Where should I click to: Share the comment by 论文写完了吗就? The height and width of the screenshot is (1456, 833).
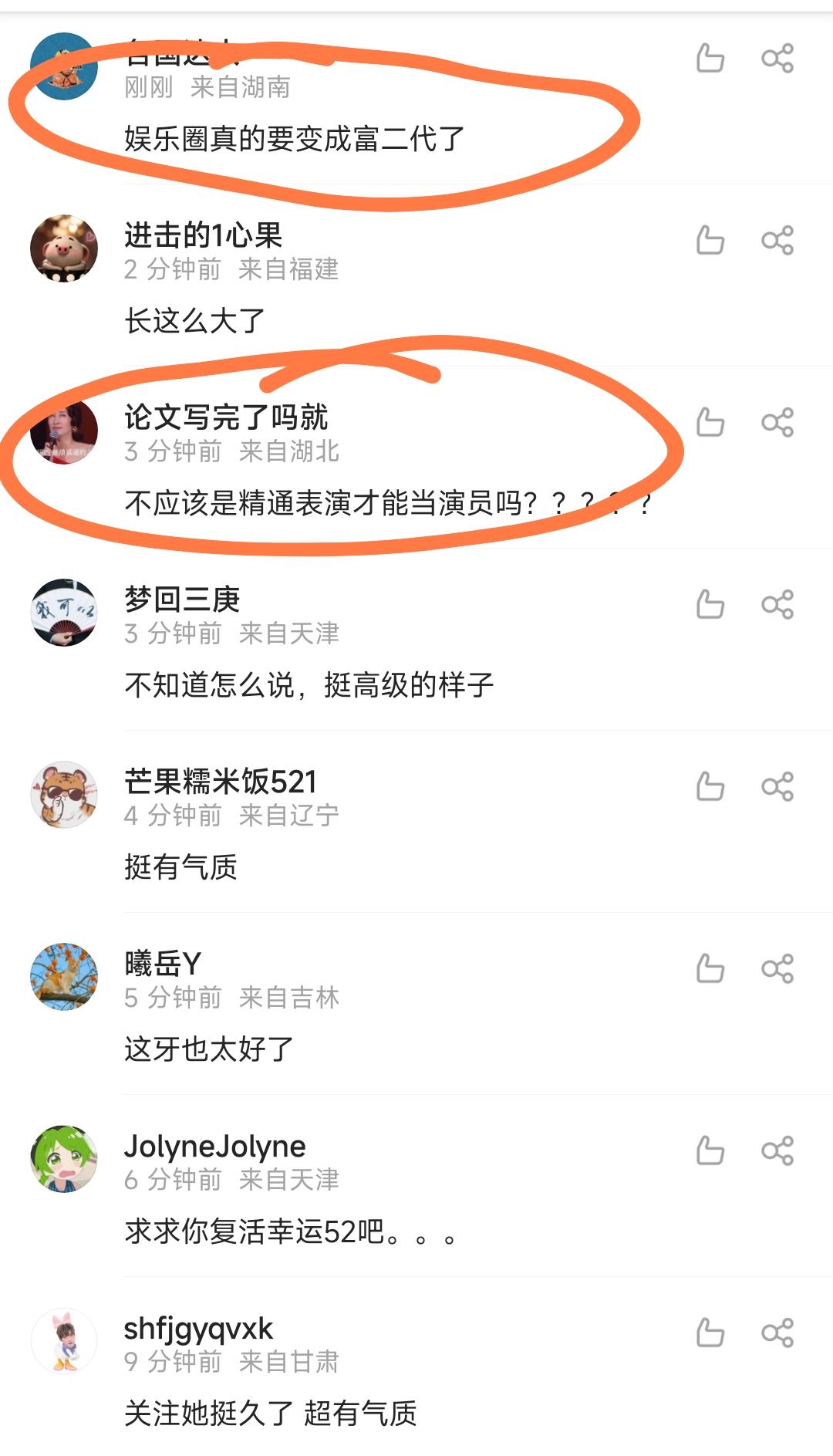pyautogui.click(x=777, y=422)
